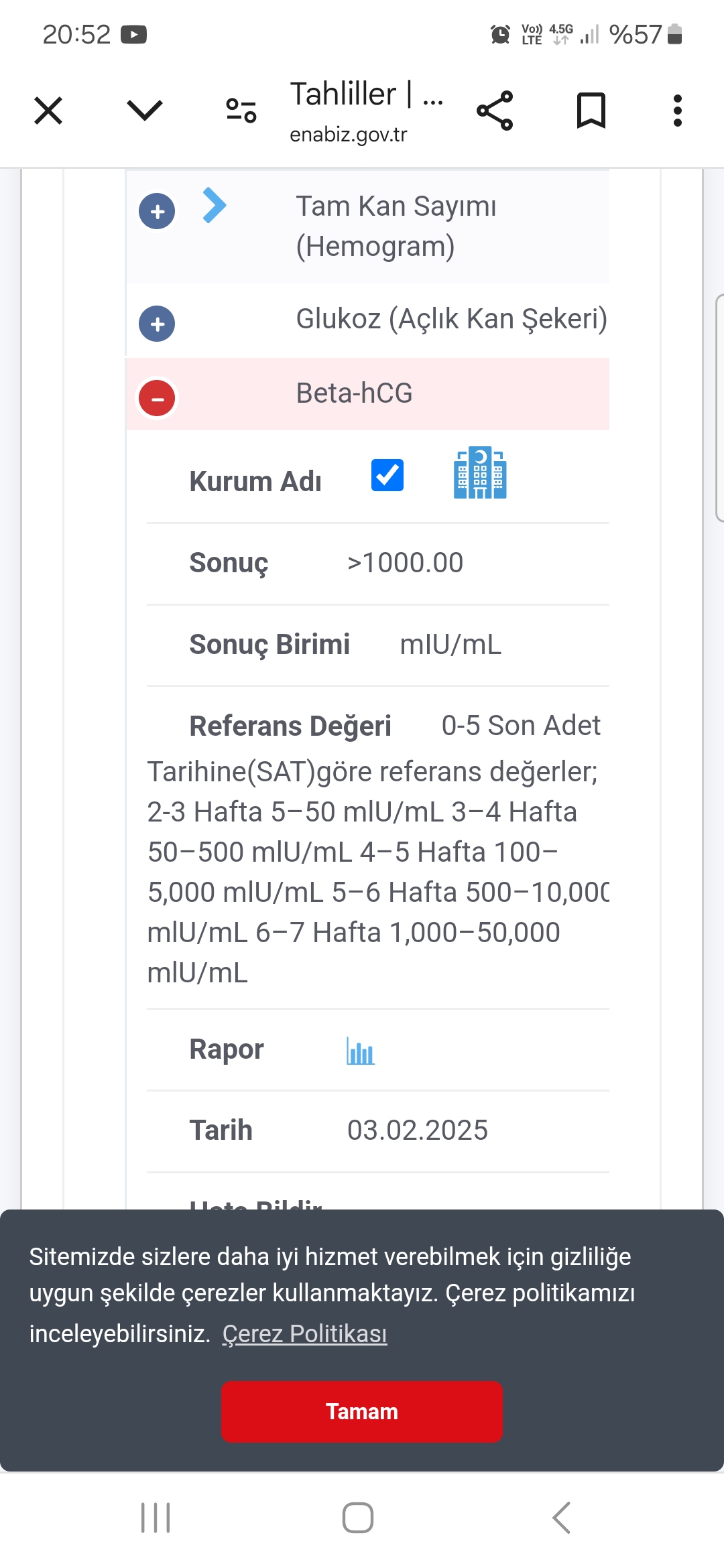Open the Çerez Politikası link
This screenshot has height=1568, width=724.
point(304,1333)
